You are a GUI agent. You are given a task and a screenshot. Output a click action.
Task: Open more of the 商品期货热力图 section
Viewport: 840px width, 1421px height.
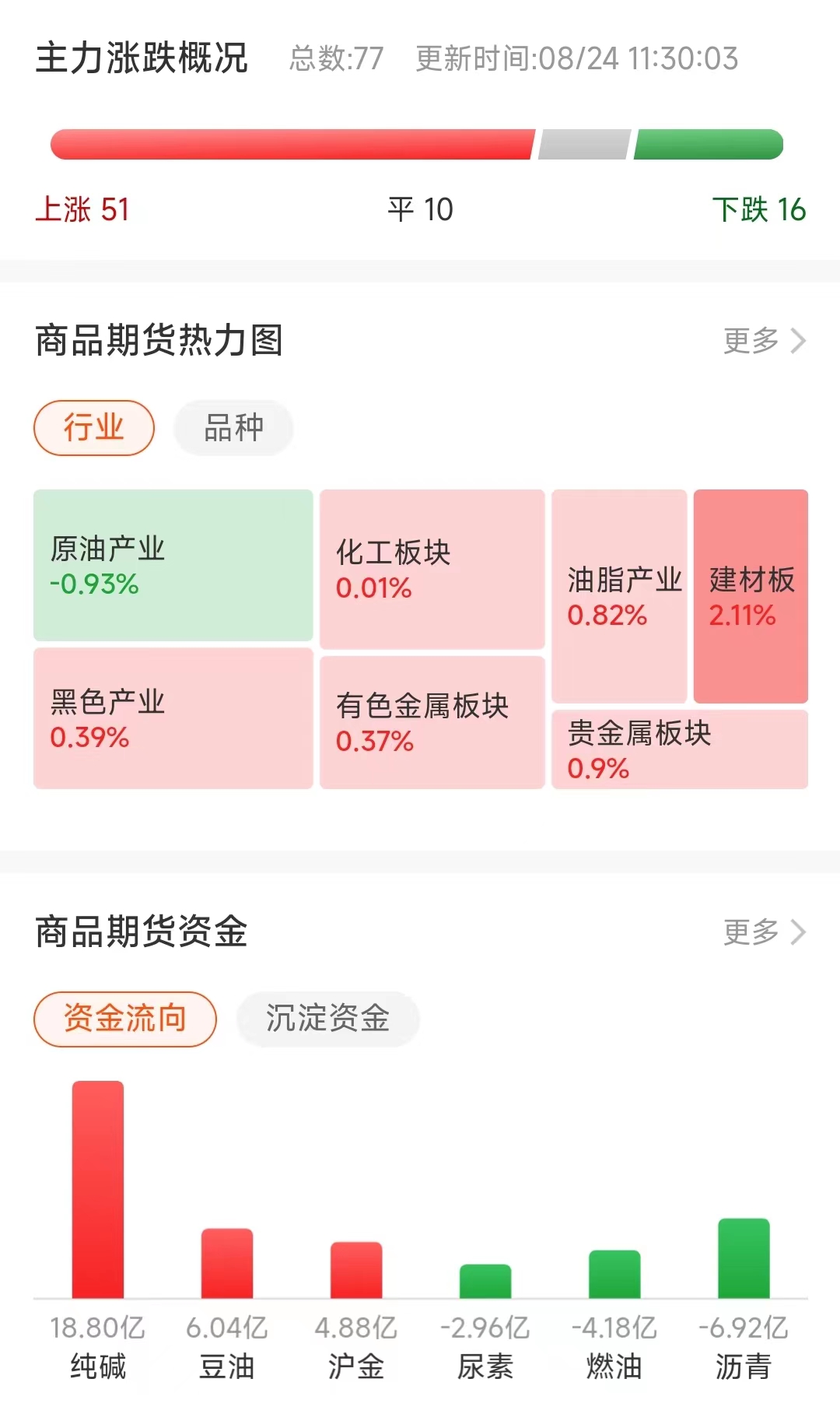point(764,341)
